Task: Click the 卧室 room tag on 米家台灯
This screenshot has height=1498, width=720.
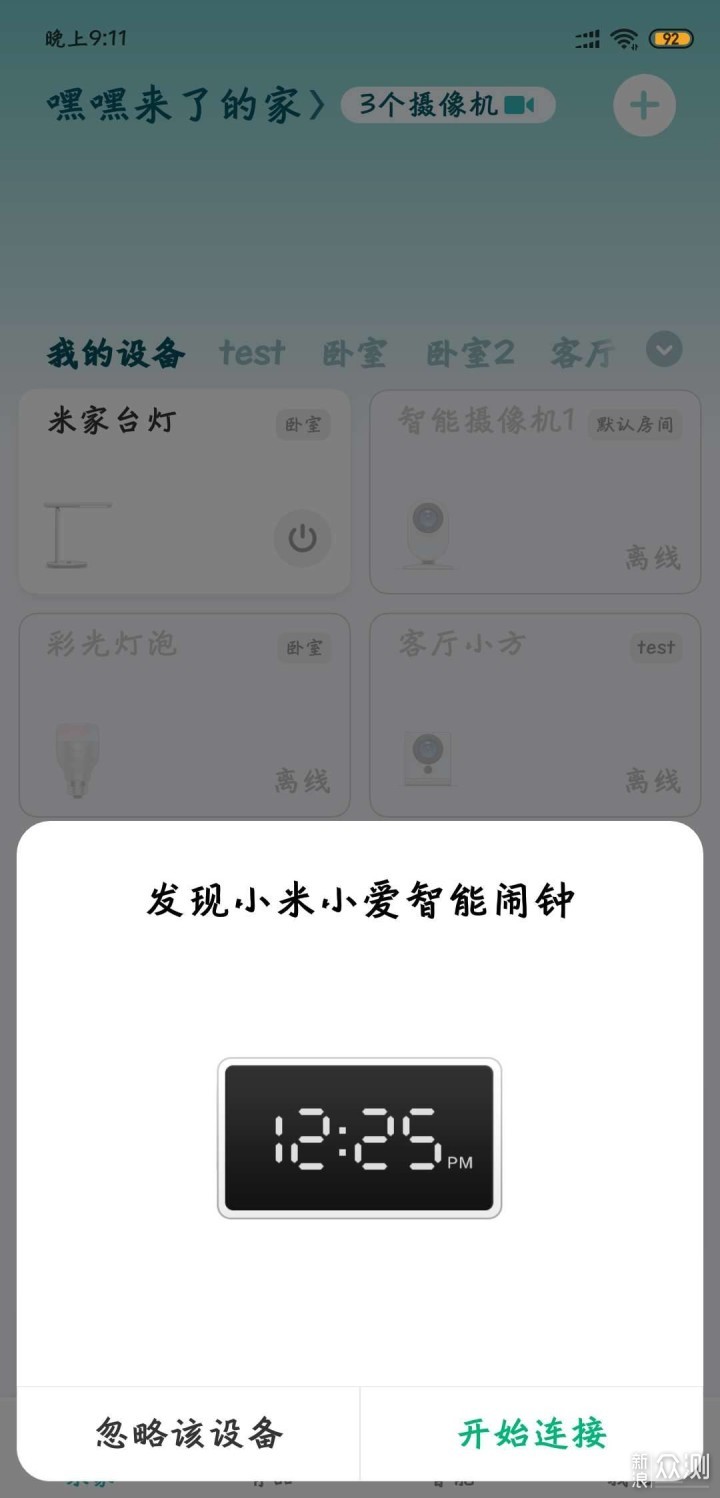Action: point(303,424)
